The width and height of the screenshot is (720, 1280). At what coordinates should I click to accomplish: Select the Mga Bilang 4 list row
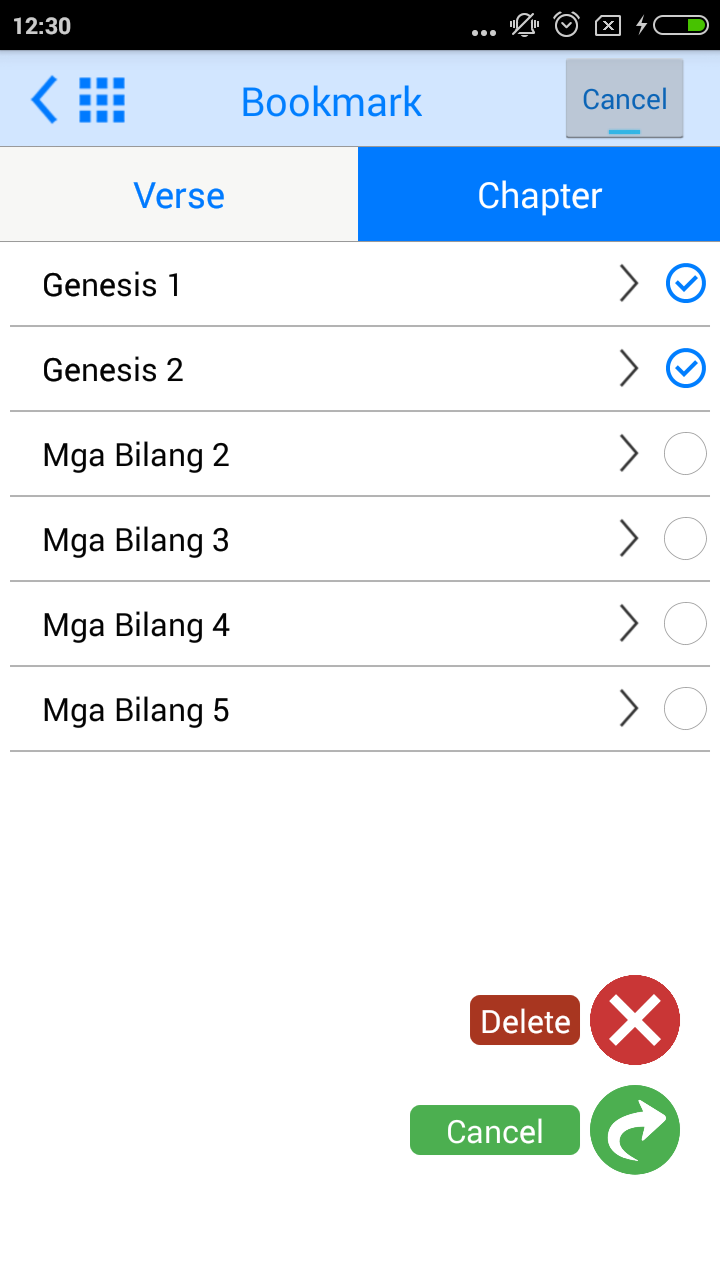coord(300,623)
